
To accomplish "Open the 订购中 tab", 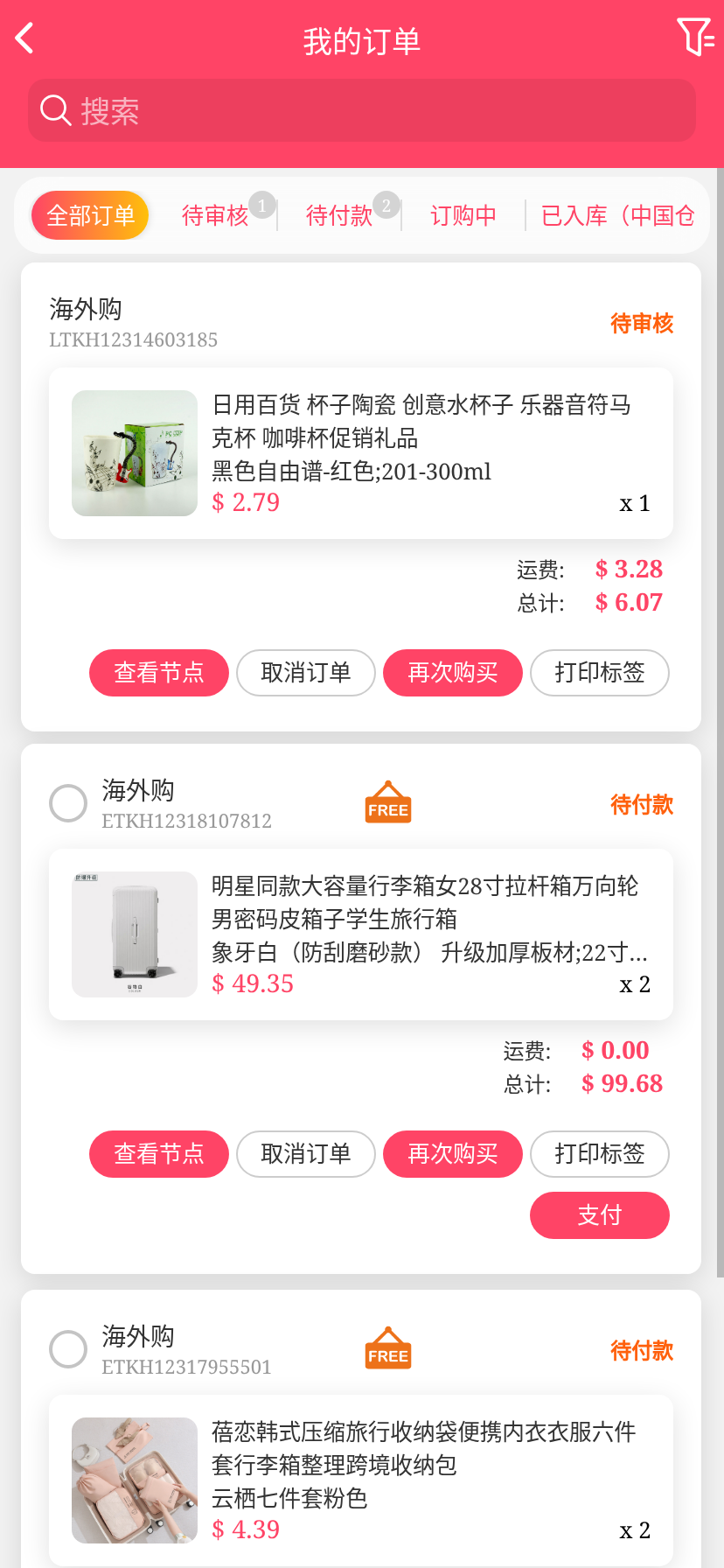I will pyautogui.click(x=463, y=215).
